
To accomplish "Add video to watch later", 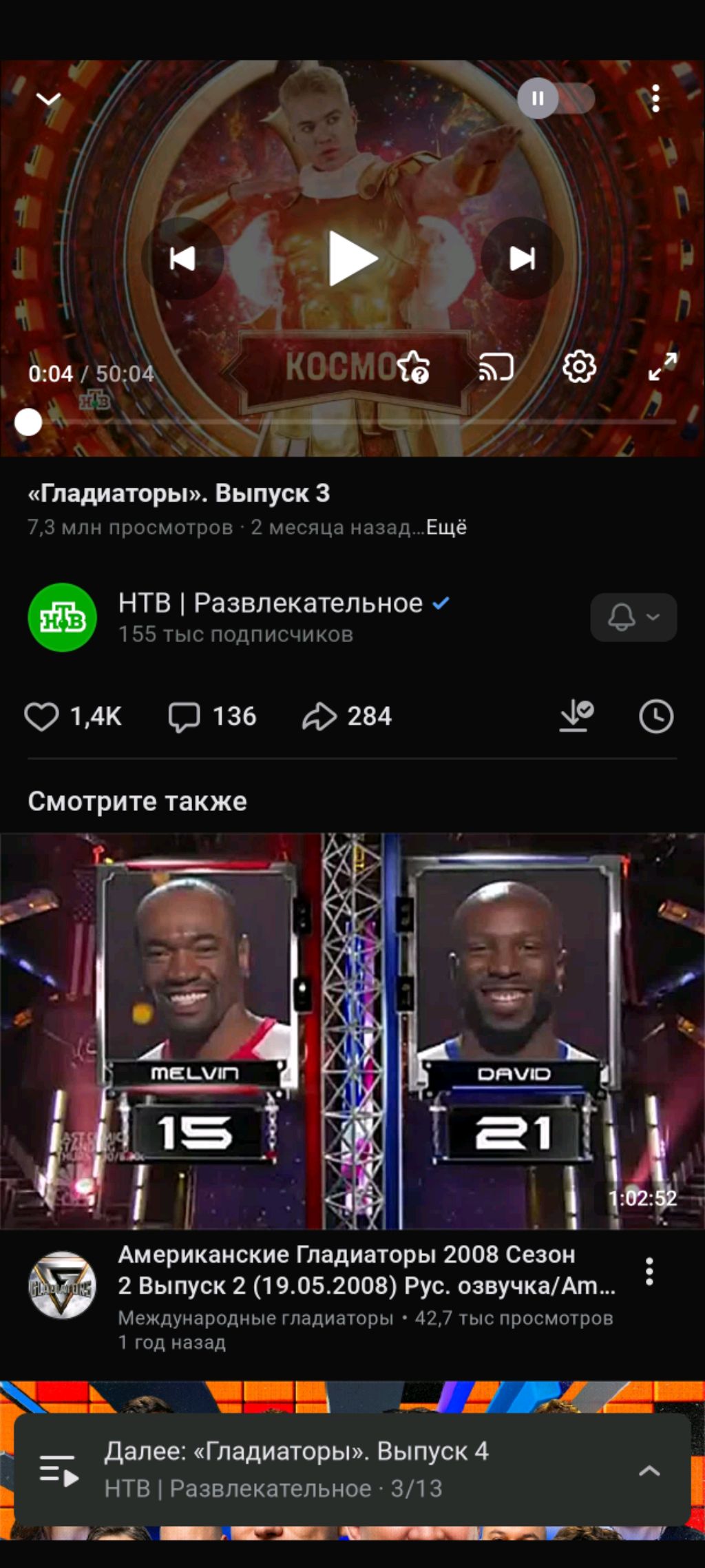I will tap(655, 716).
